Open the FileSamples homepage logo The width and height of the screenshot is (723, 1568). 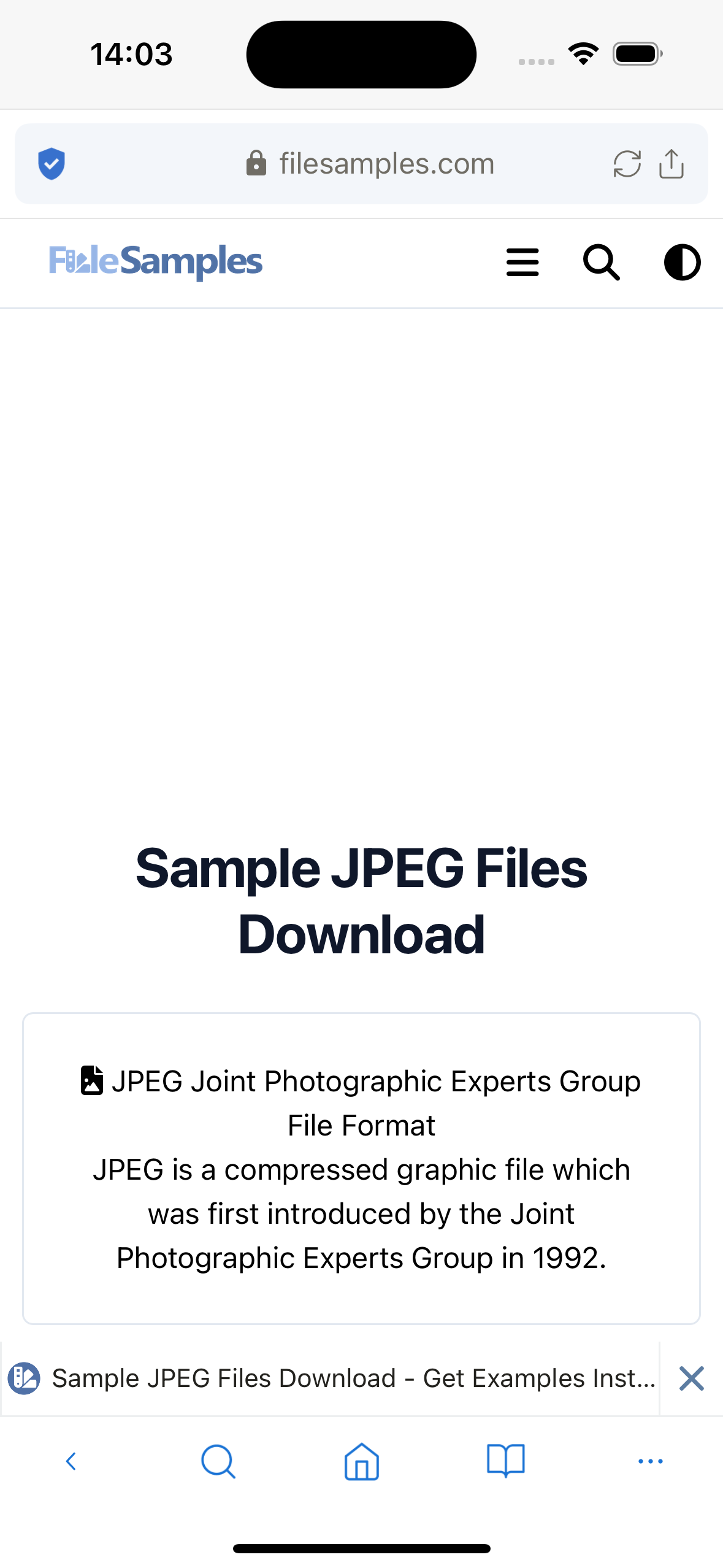[x=156, y=262]
